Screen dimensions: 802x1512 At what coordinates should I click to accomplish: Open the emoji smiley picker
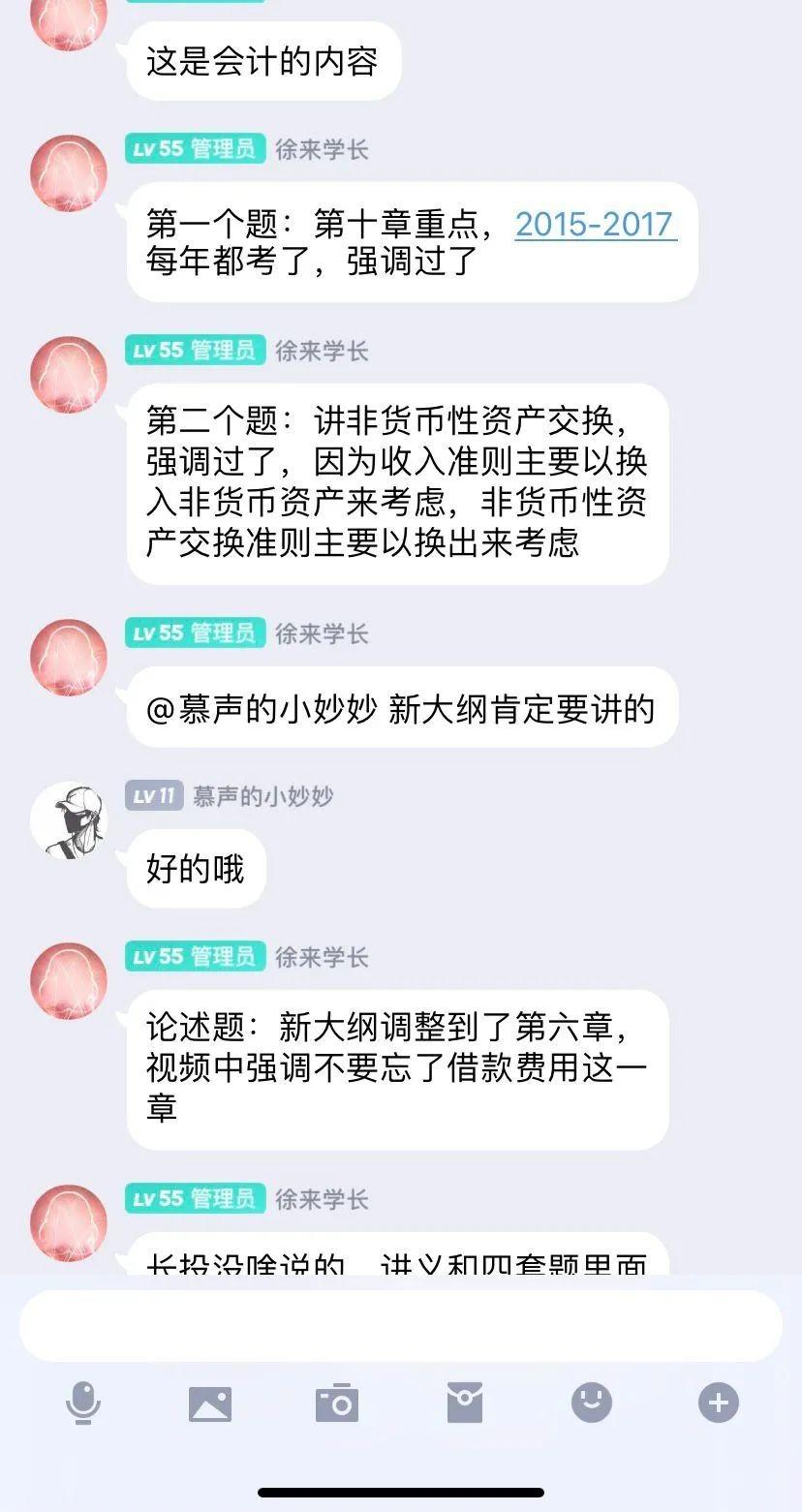(x=592, y=1403)
